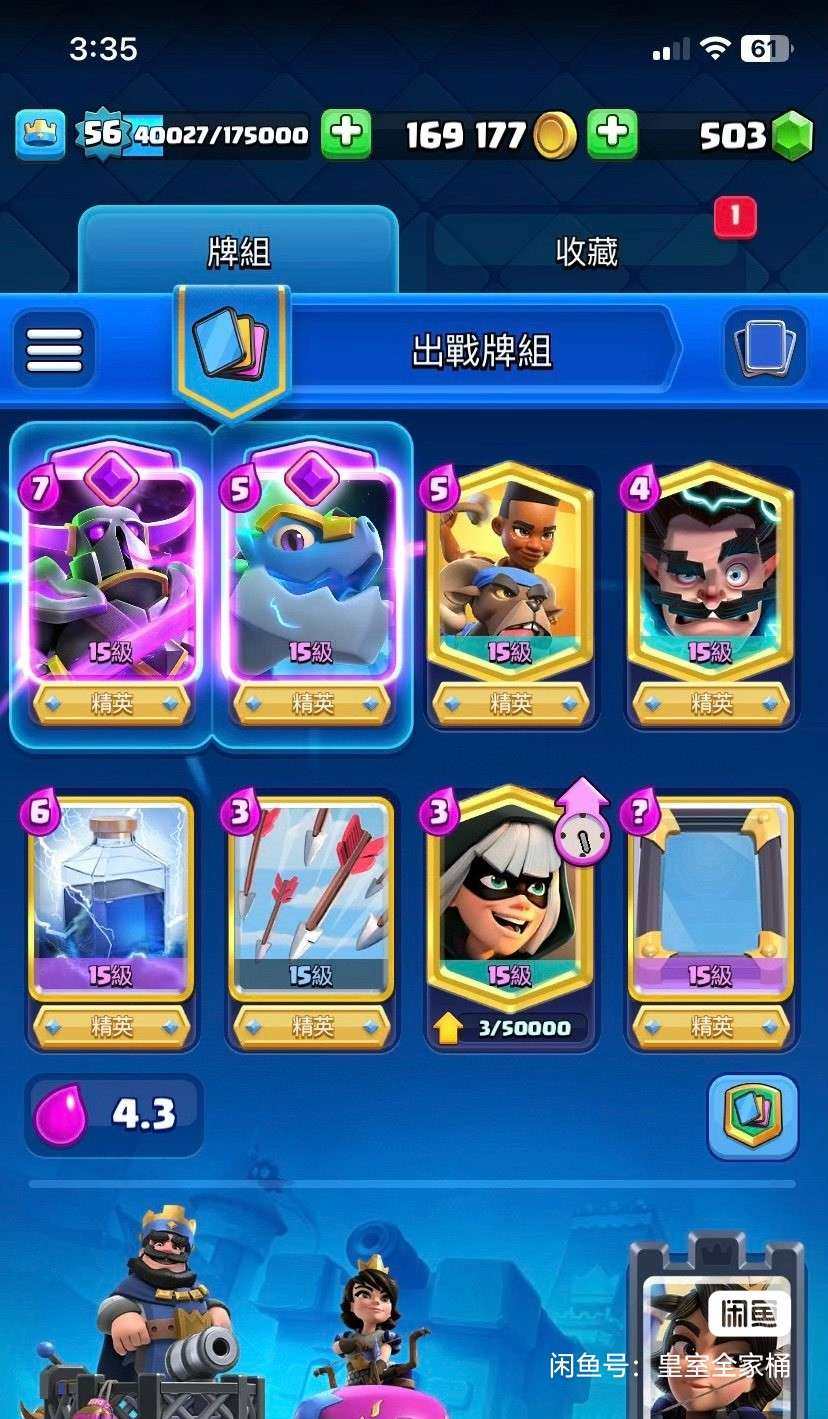This screenshot has width=828, height=1419.
Task: Switch to the 牌組 tab
Action: pos(238,251)
